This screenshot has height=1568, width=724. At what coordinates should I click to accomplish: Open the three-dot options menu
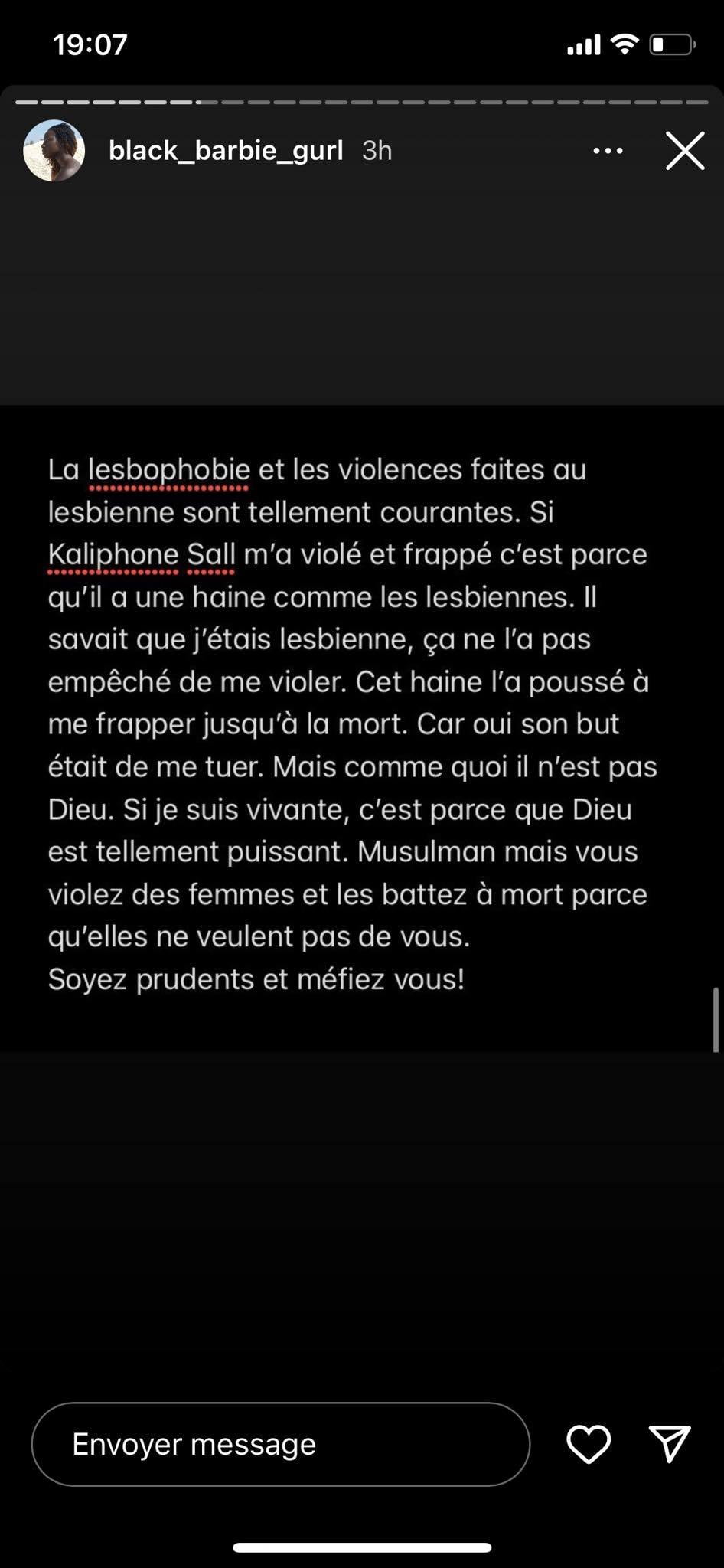pyautogui.click(x=608, y=151)
